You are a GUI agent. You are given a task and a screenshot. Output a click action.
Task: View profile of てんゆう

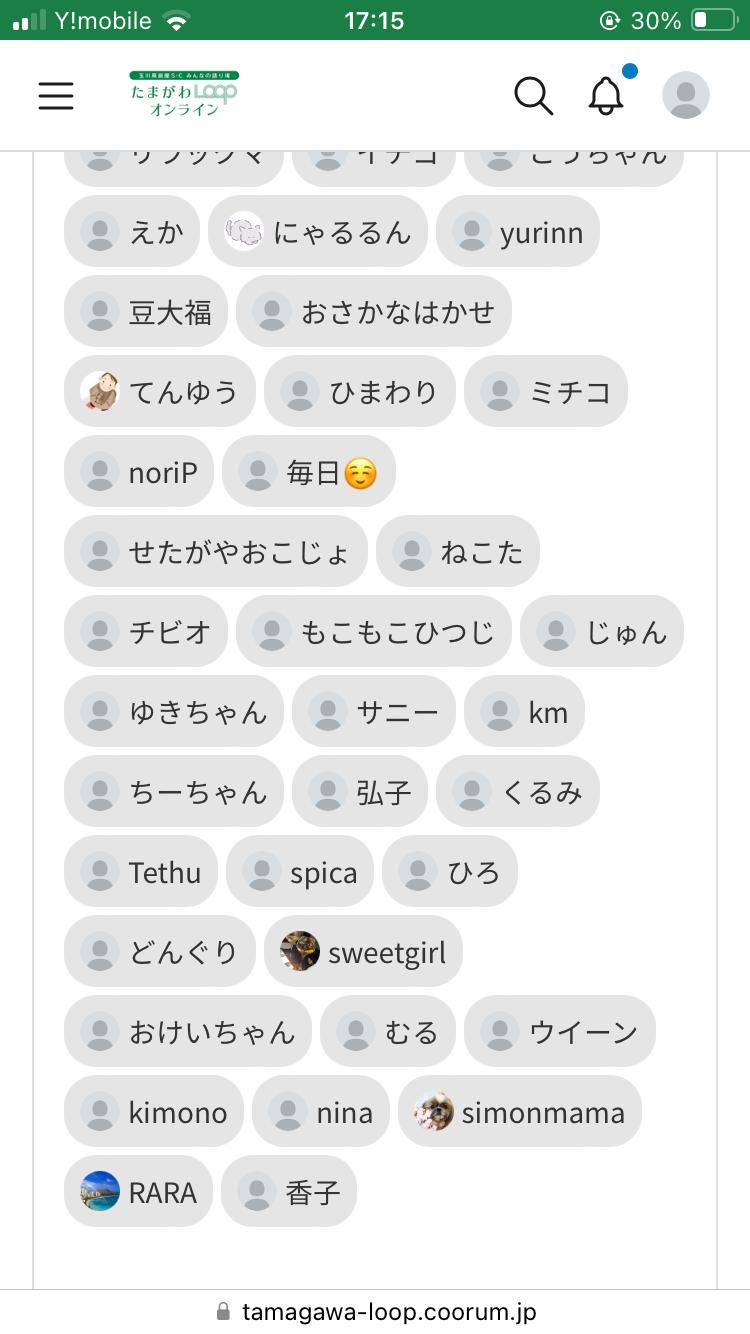[160, 391]
